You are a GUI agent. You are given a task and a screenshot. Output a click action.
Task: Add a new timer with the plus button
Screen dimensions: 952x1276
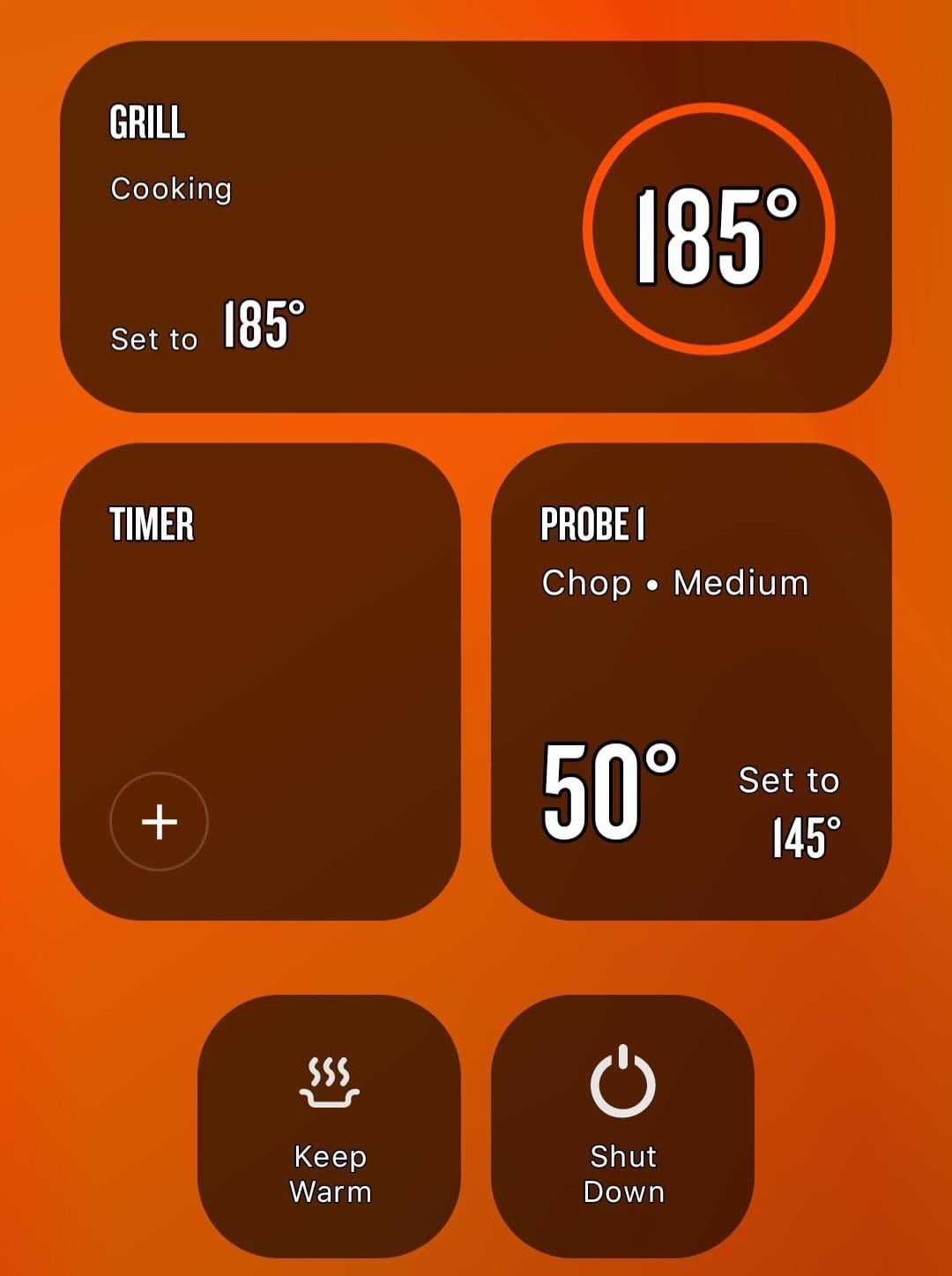click(159, 822)
